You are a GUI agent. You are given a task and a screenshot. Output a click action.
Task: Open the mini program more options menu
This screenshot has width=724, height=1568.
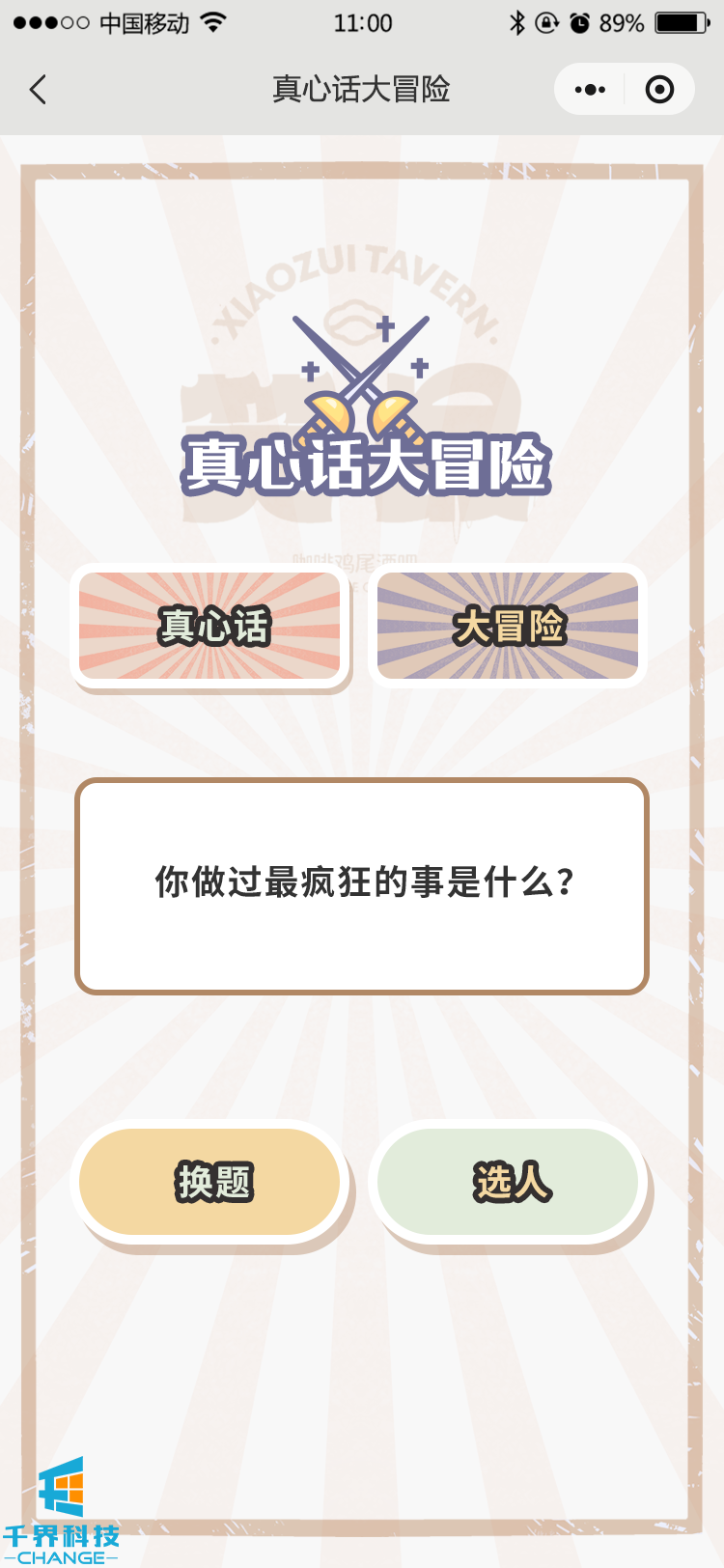(590, 90)
